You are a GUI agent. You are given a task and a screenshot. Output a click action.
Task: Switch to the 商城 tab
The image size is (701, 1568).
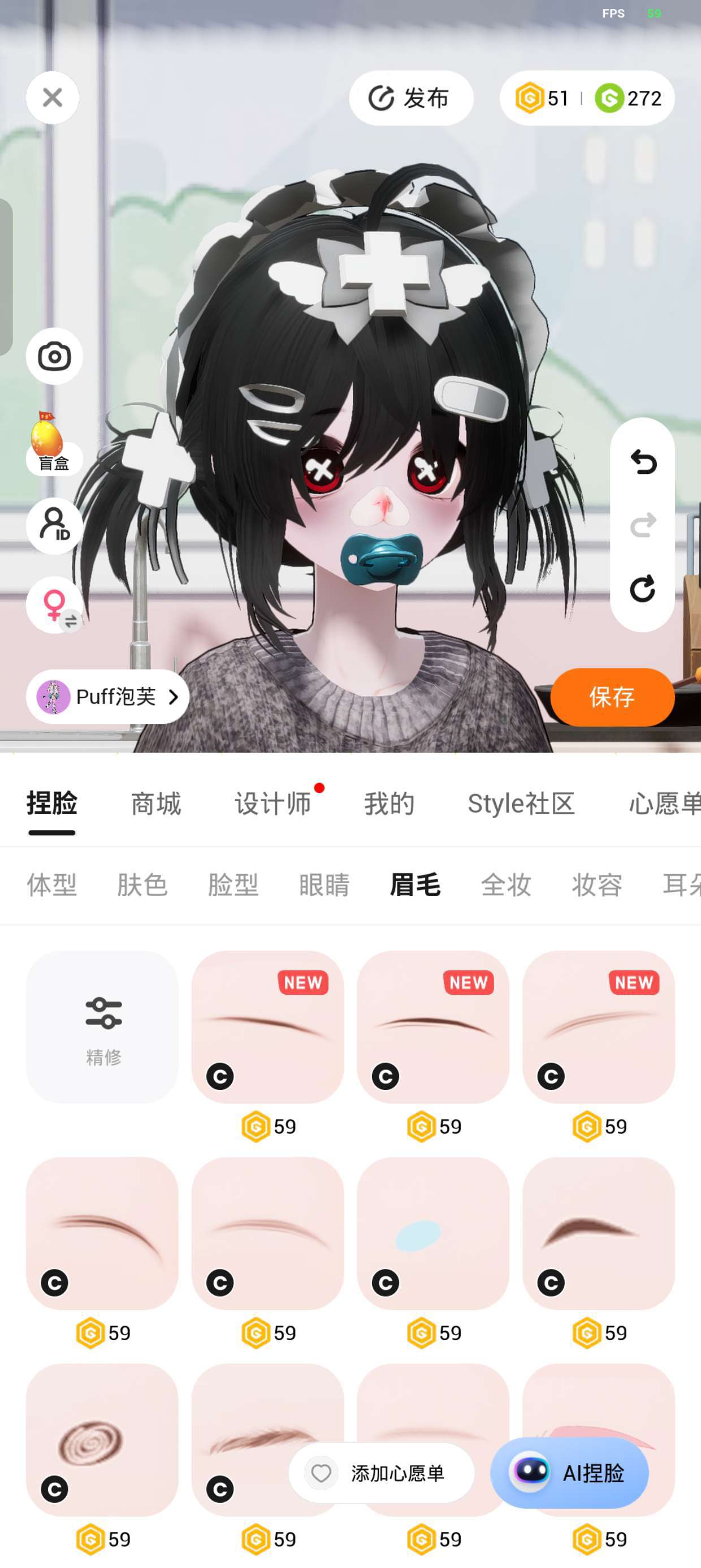[156, 803]
